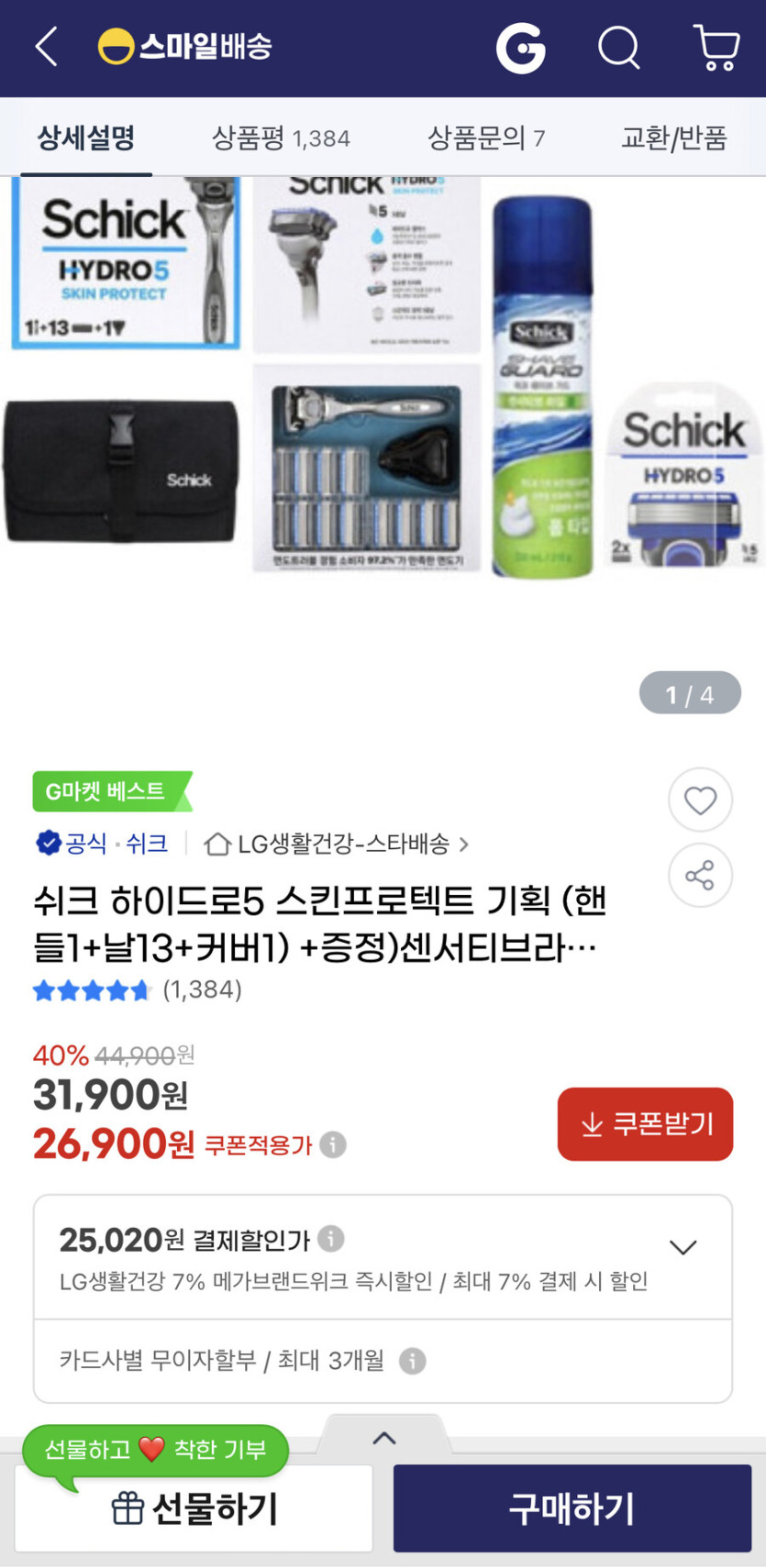This screenshot has height=1568, width=766.
Task: Tap 구매하기 to buy now
Action: coord(572,1507)
